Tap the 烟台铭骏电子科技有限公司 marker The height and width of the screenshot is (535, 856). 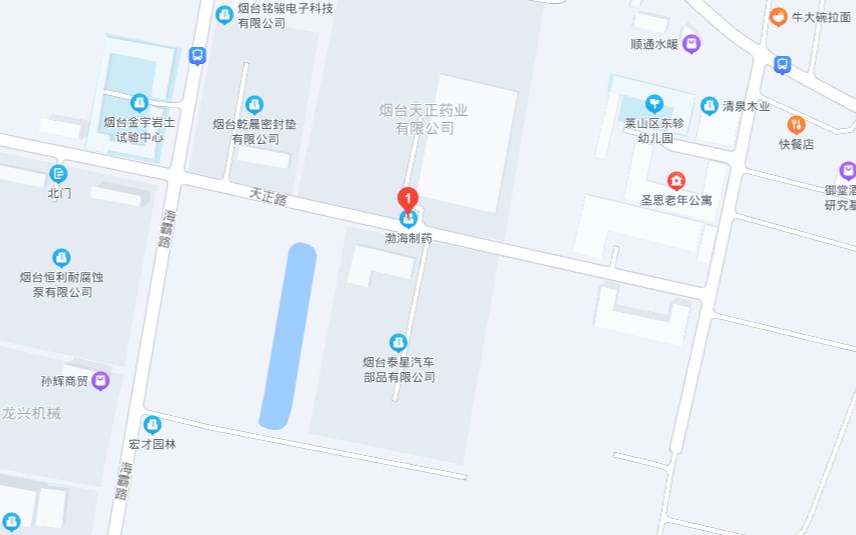[x=225, y=14]
